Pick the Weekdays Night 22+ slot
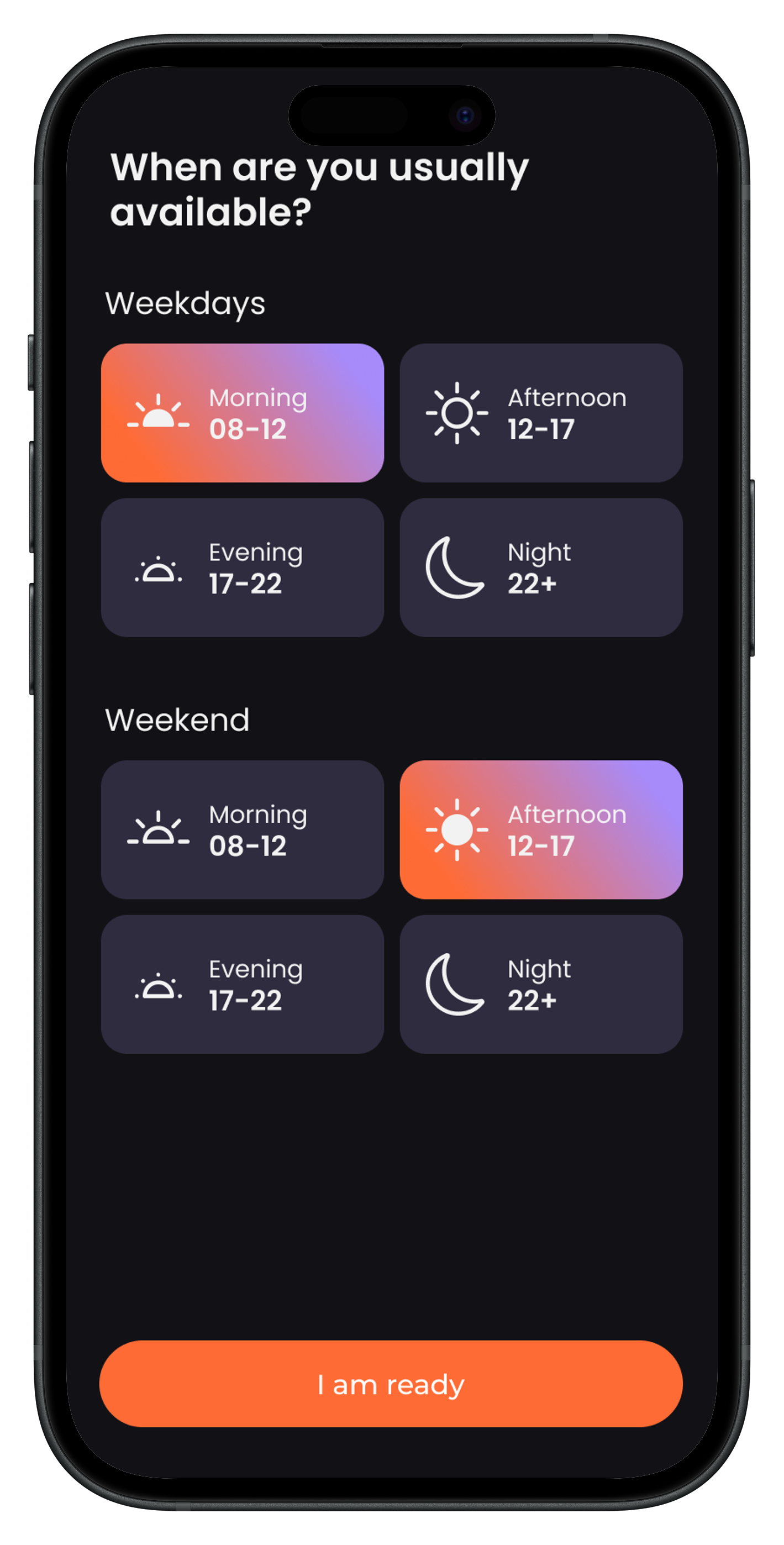 coord(541,567)
